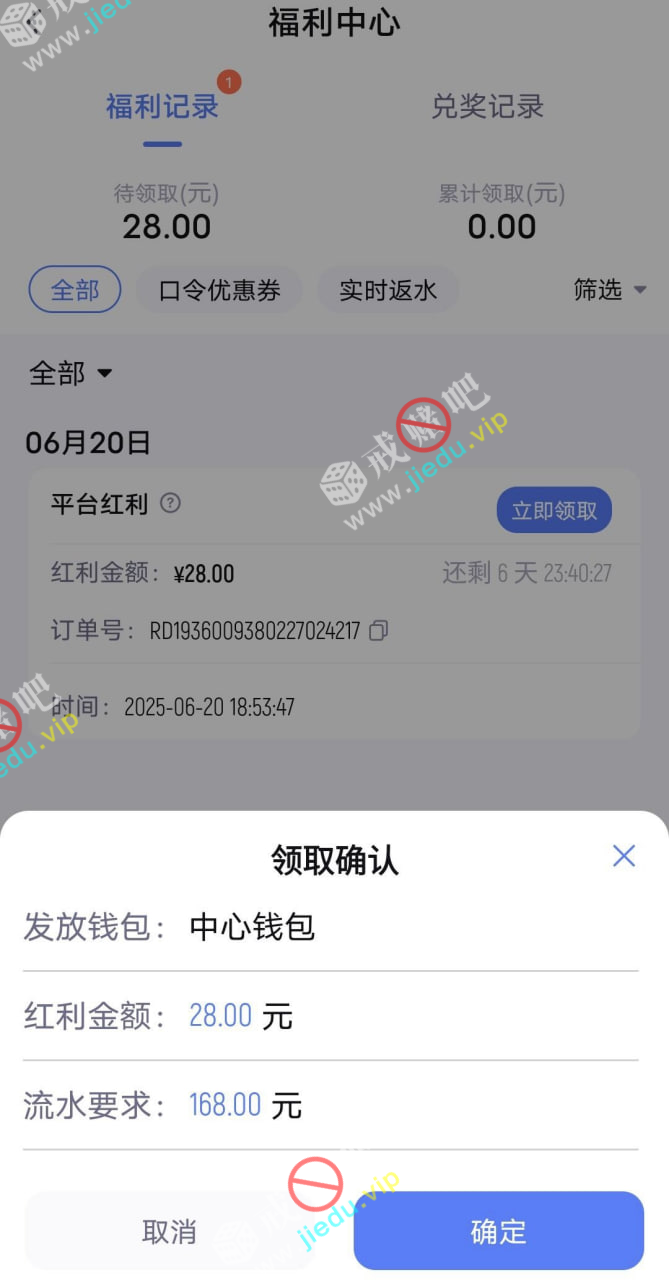Open the 筛选 dropdown
Viewport: 669px width, 1280px height.
pos(610,290)
